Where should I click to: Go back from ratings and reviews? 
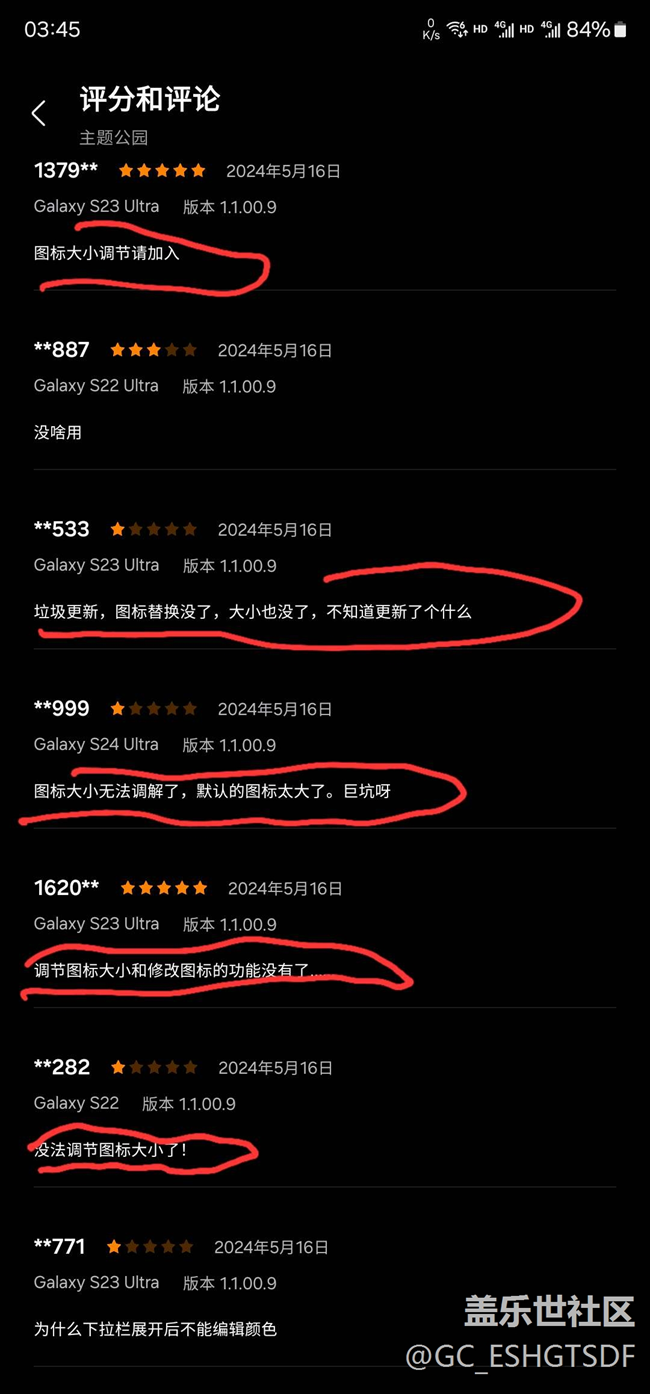coord(39,113)
